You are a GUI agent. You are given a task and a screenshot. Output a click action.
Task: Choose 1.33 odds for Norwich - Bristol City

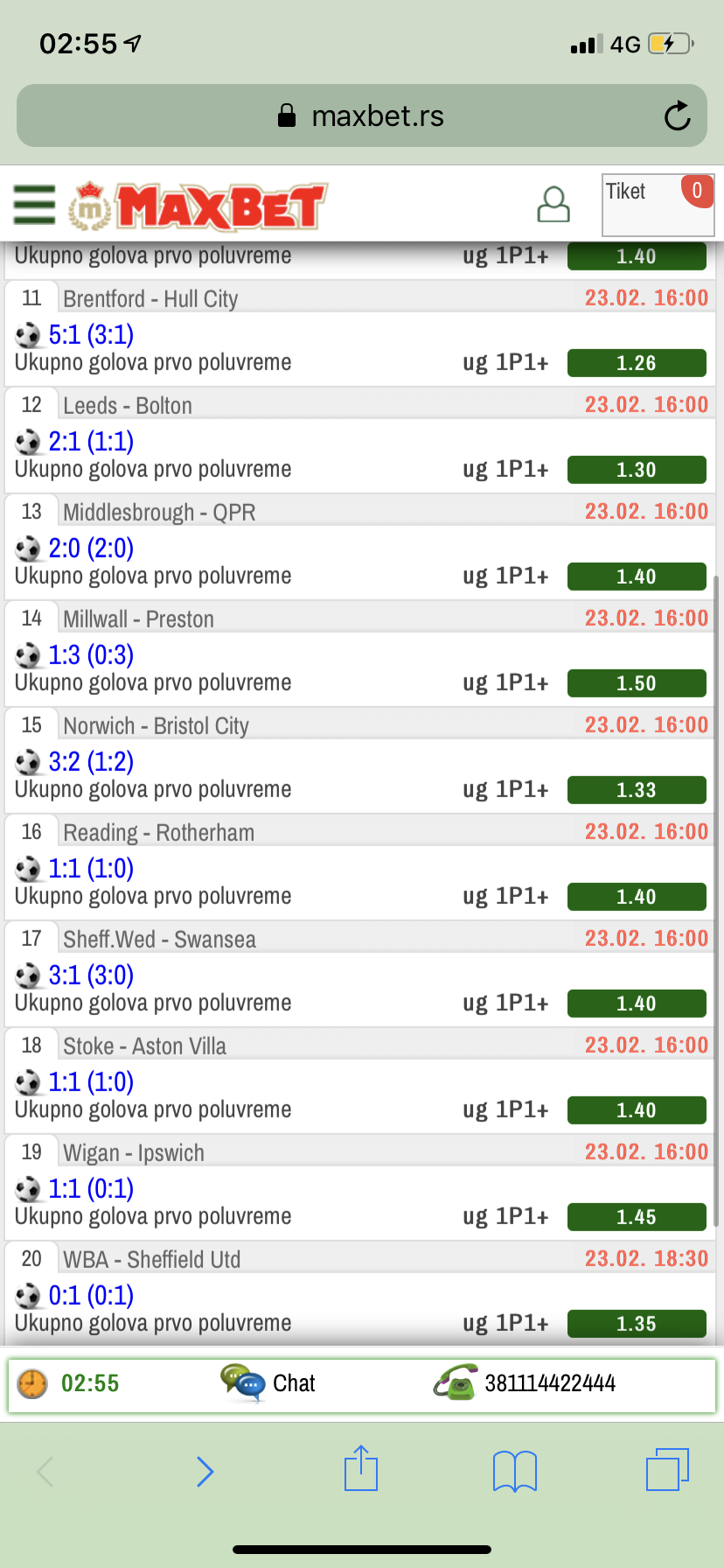637,790
